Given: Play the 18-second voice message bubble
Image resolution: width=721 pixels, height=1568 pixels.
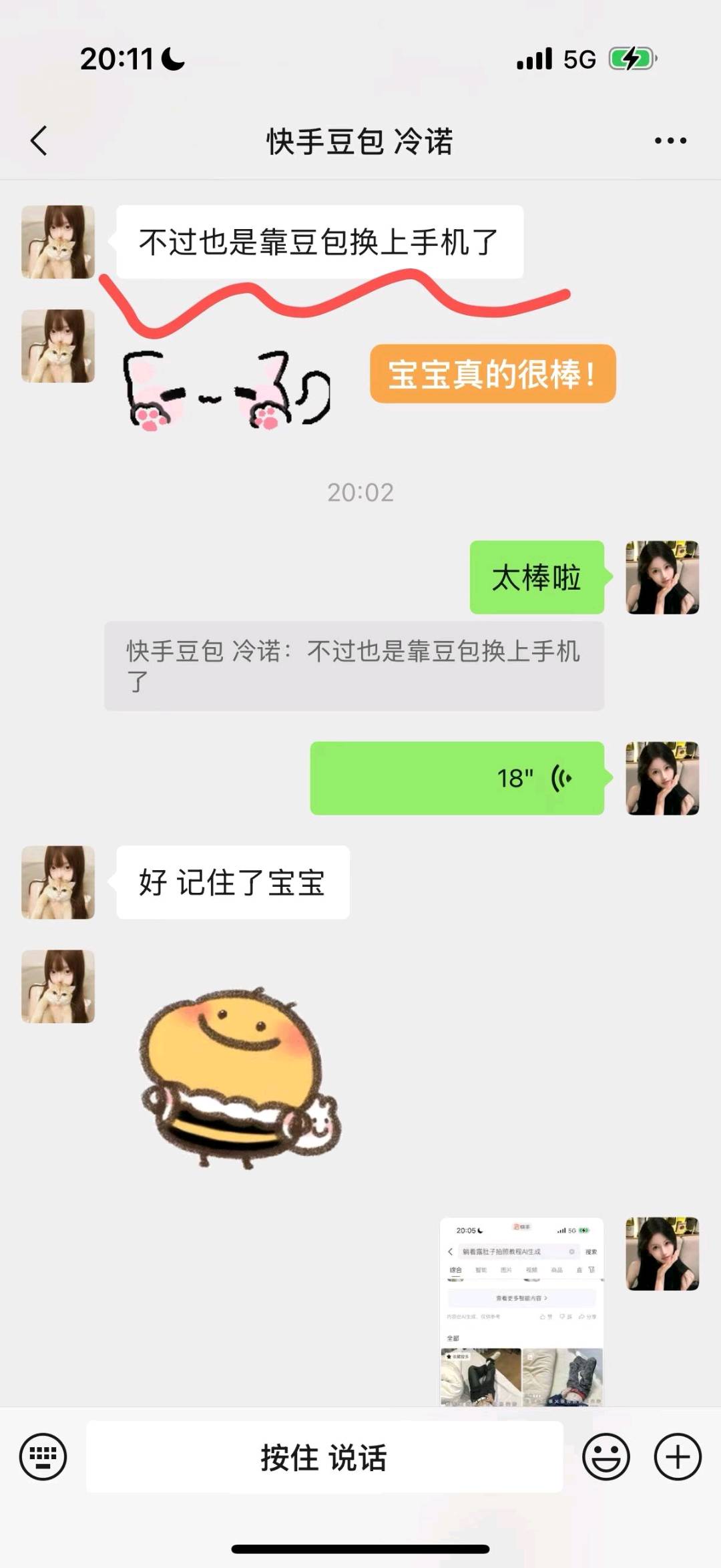Looking at the screenshot, I should [457, 778].
